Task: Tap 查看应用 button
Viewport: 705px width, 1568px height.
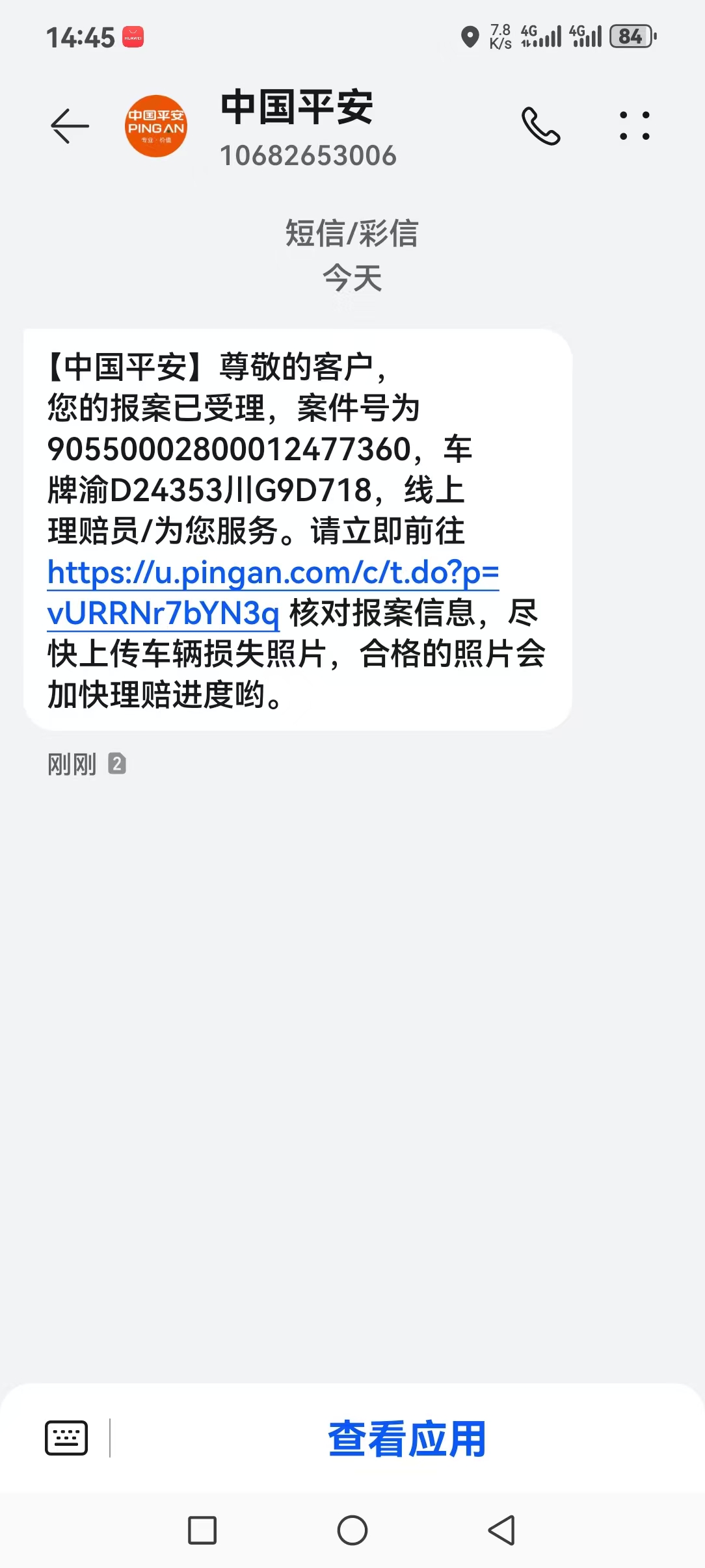Action: click(407, 1439)
